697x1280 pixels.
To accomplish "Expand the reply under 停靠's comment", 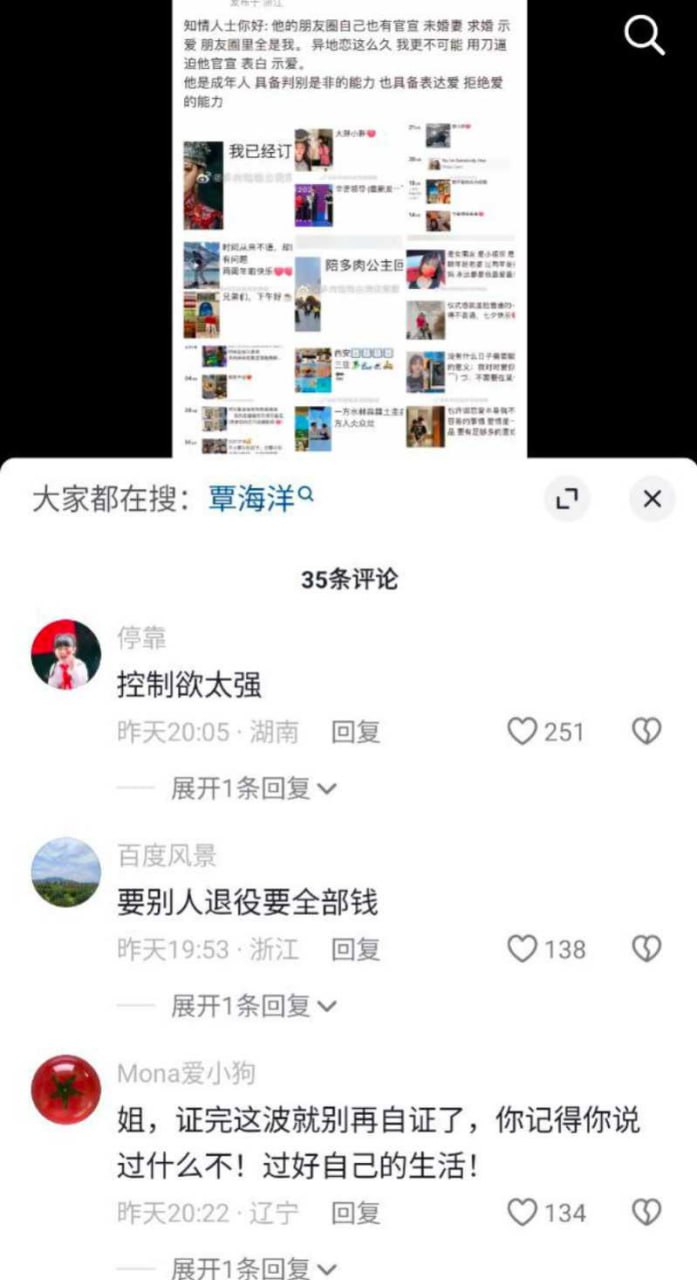I will coord(254,788).
